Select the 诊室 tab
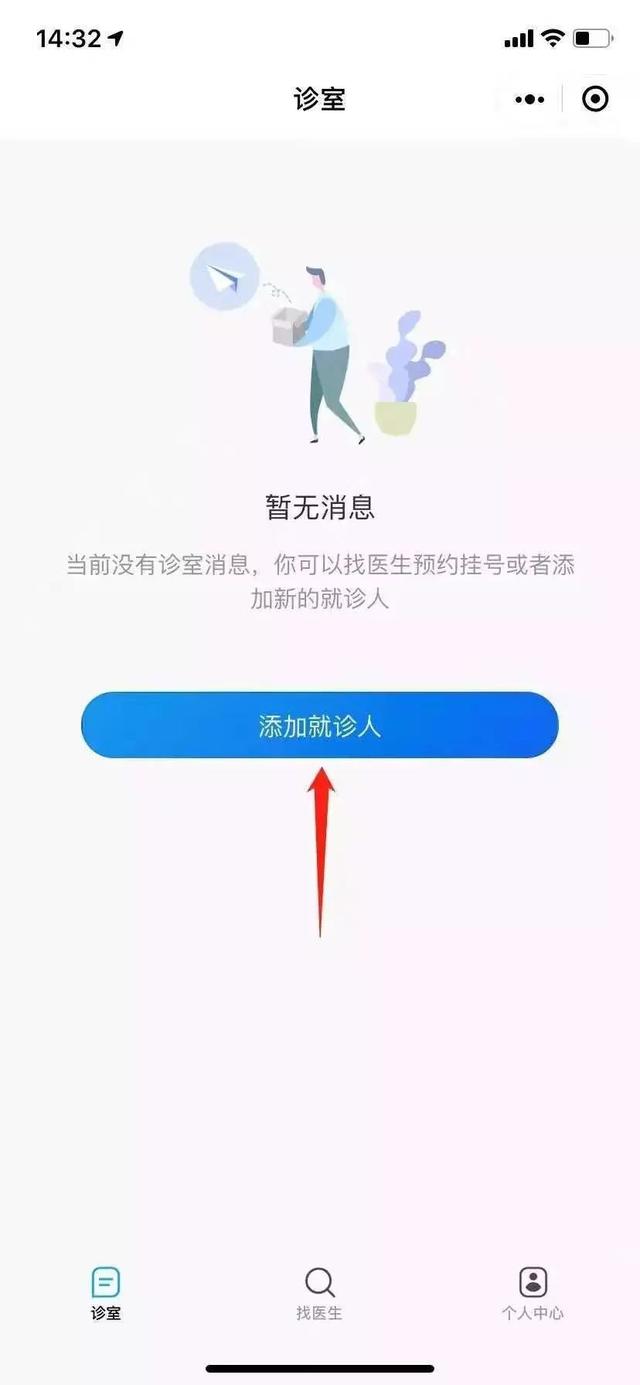This screenshot has width=640, height=1385. point(106,1294)
